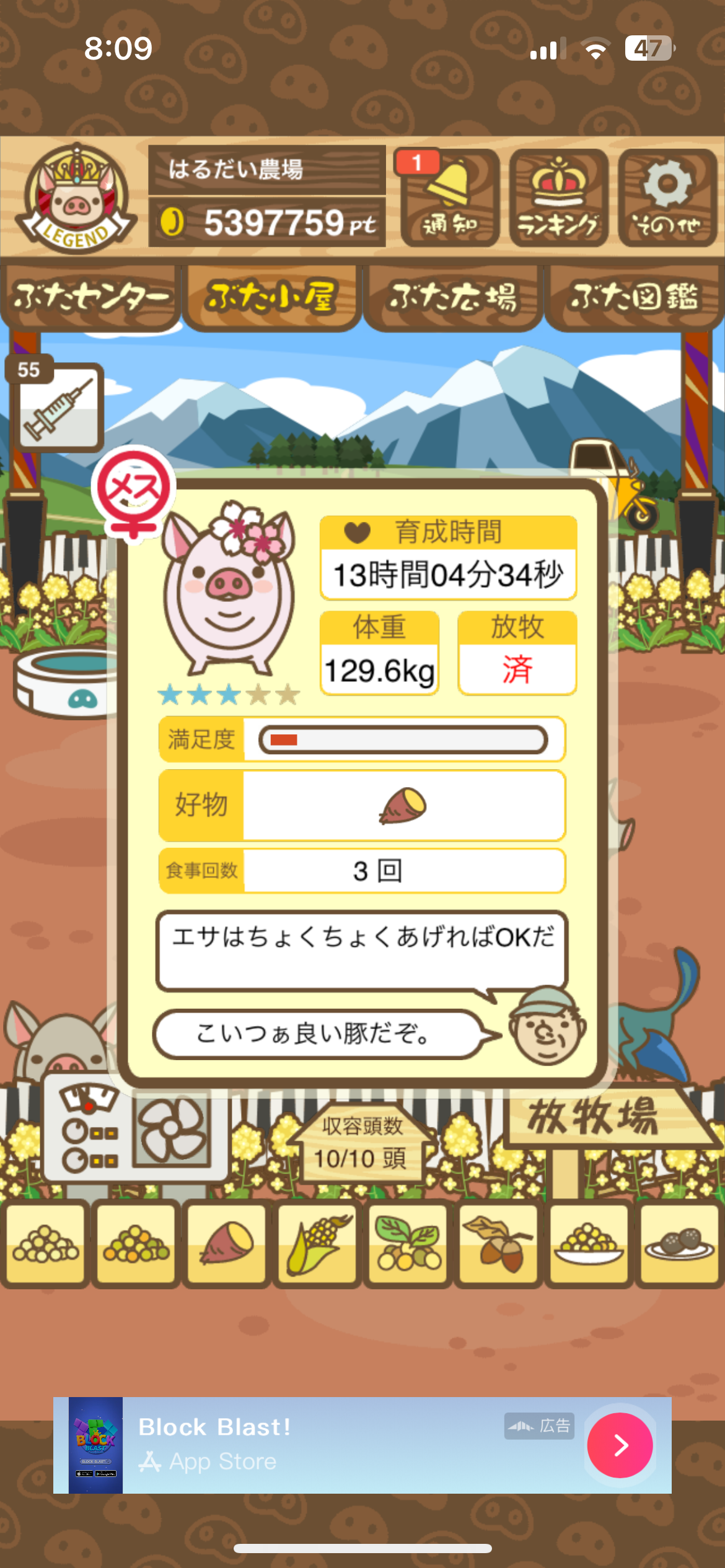Select the acorn feed
The width and height of the screenshot is (725, 1568).
pos(498,1242)
